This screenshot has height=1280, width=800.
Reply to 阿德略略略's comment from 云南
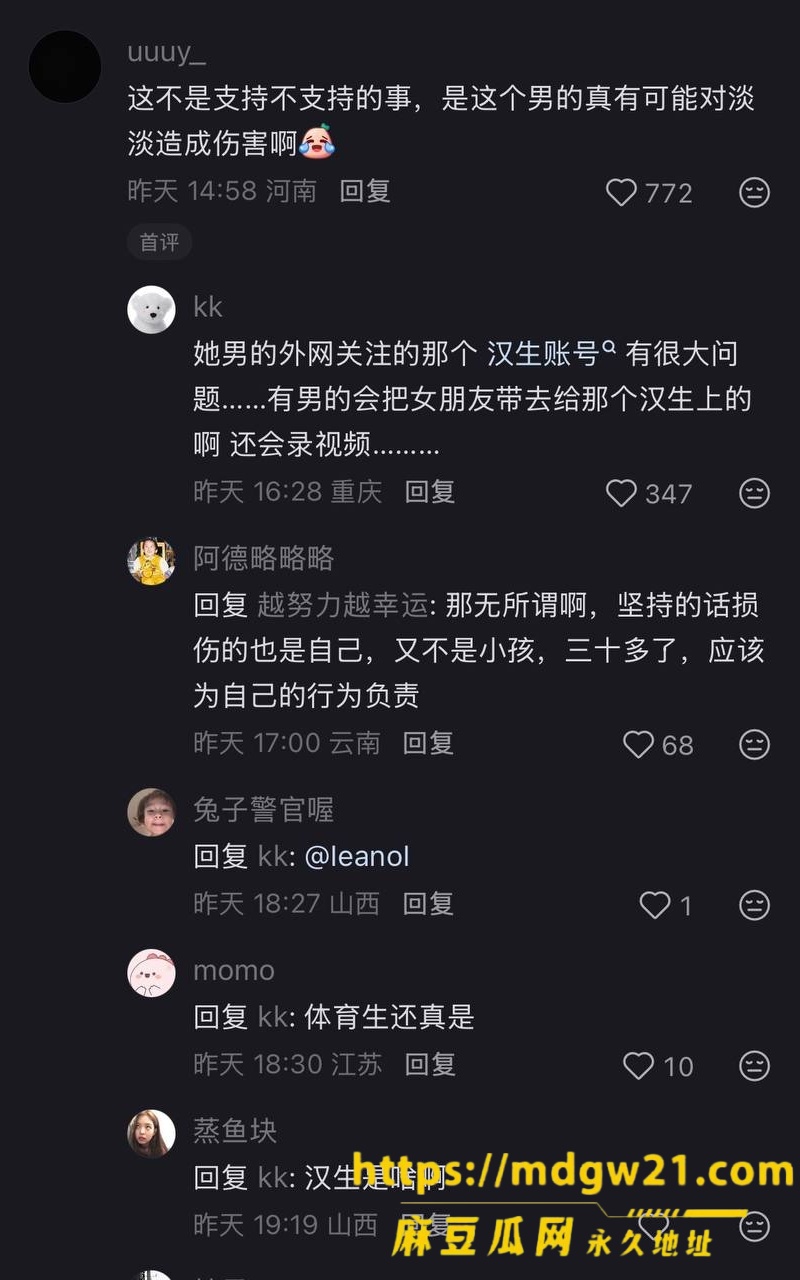tap(428, 742)
